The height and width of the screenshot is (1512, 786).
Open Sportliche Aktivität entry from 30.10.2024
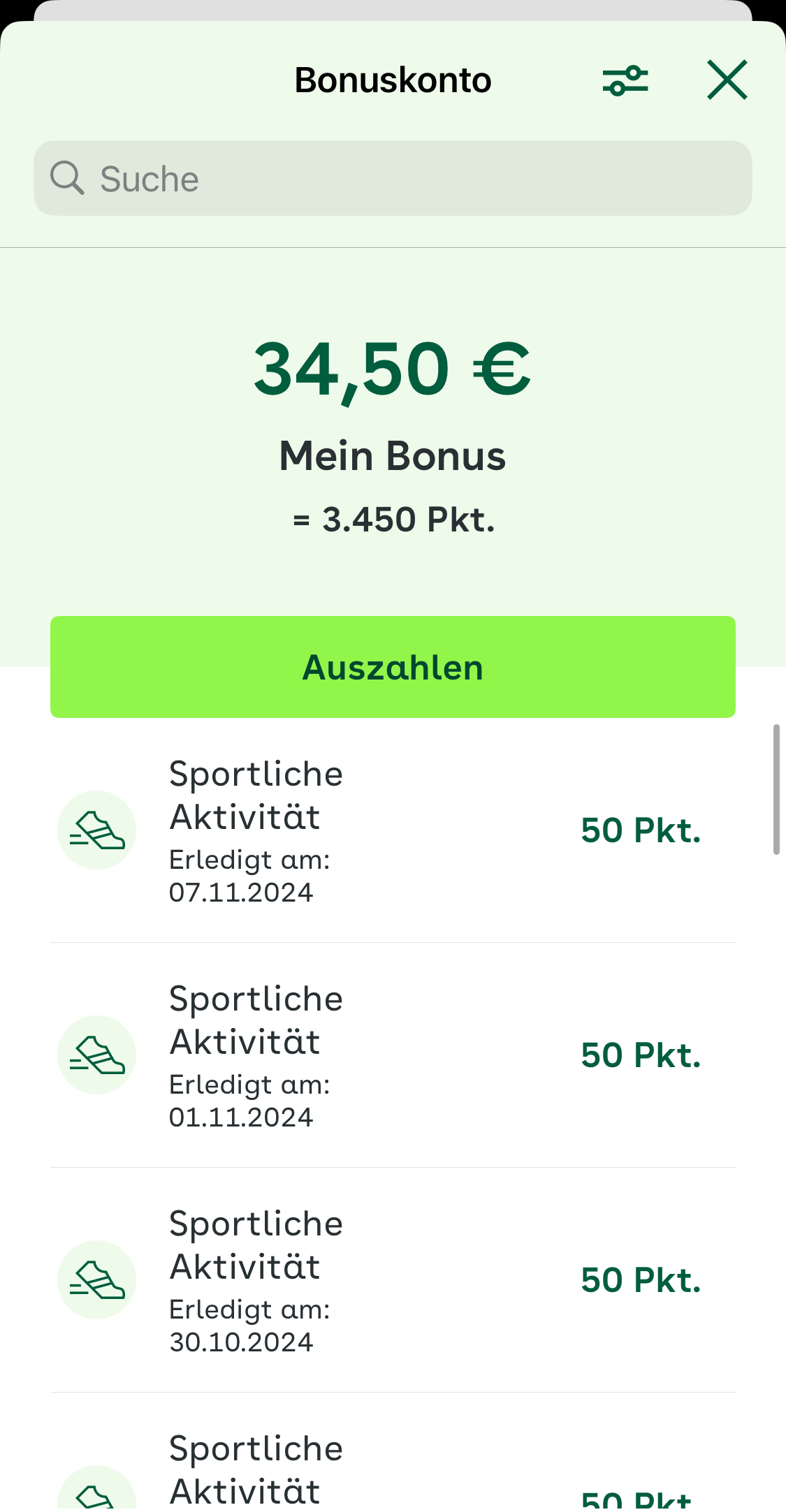pos(393,1281)
